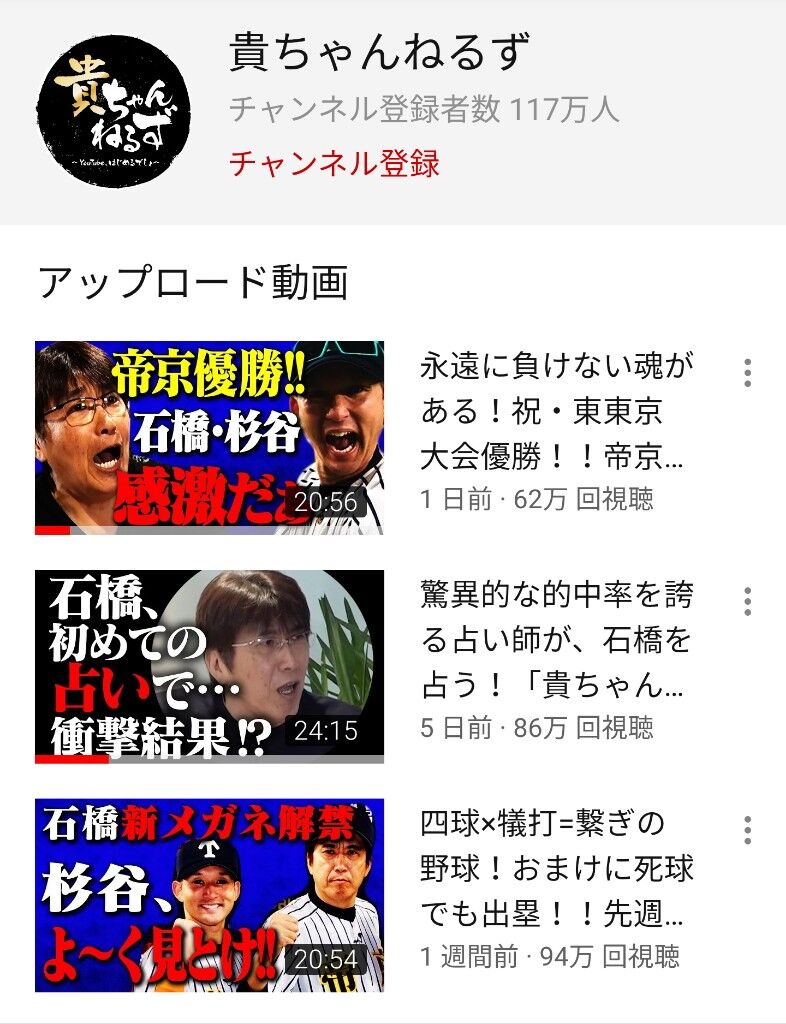This screenshot has height=1024, width=786.
Task: Open the overflow menu for the 占い師 video
Action: coord(747,601)
